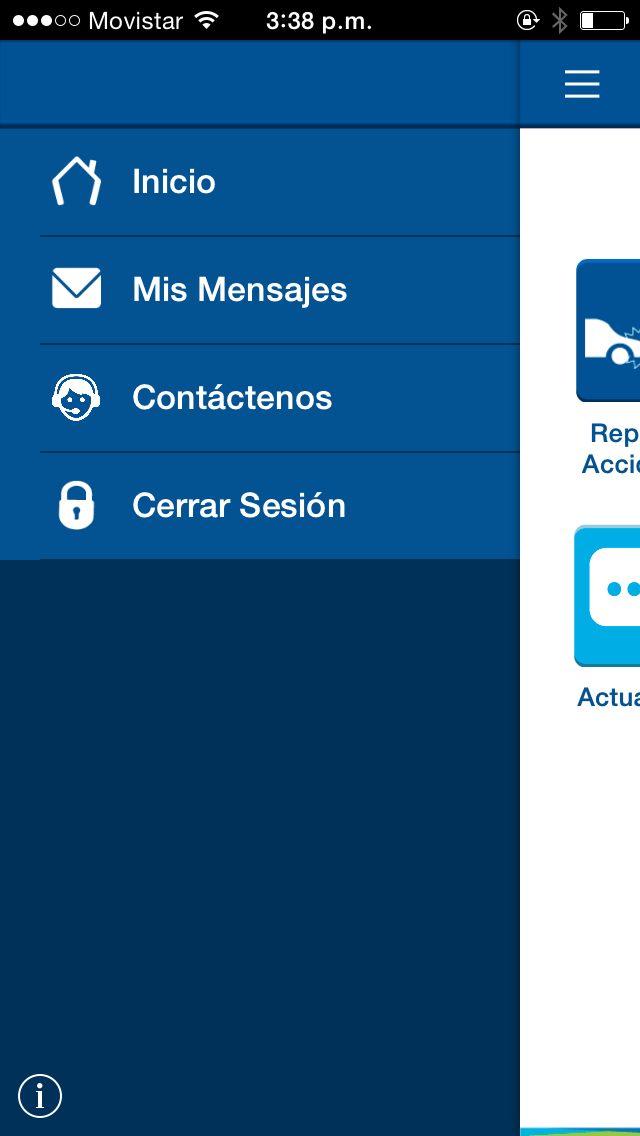Image resolution: width=640 pixels, height=1136 pixels.
Task: Open the car accident report tile
Action: coord(609,331)
